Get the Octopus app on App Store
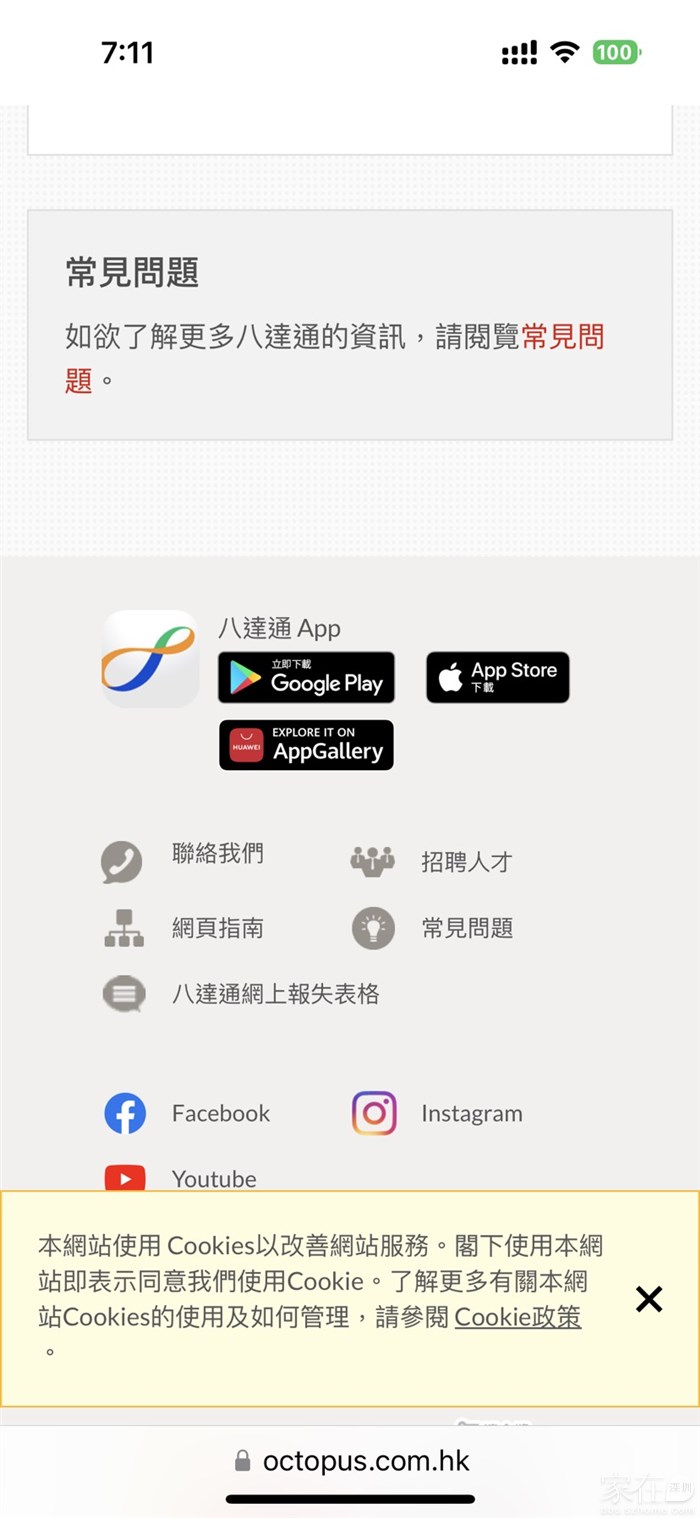This screenshot has width=700, height=1518. click(497, 678)
